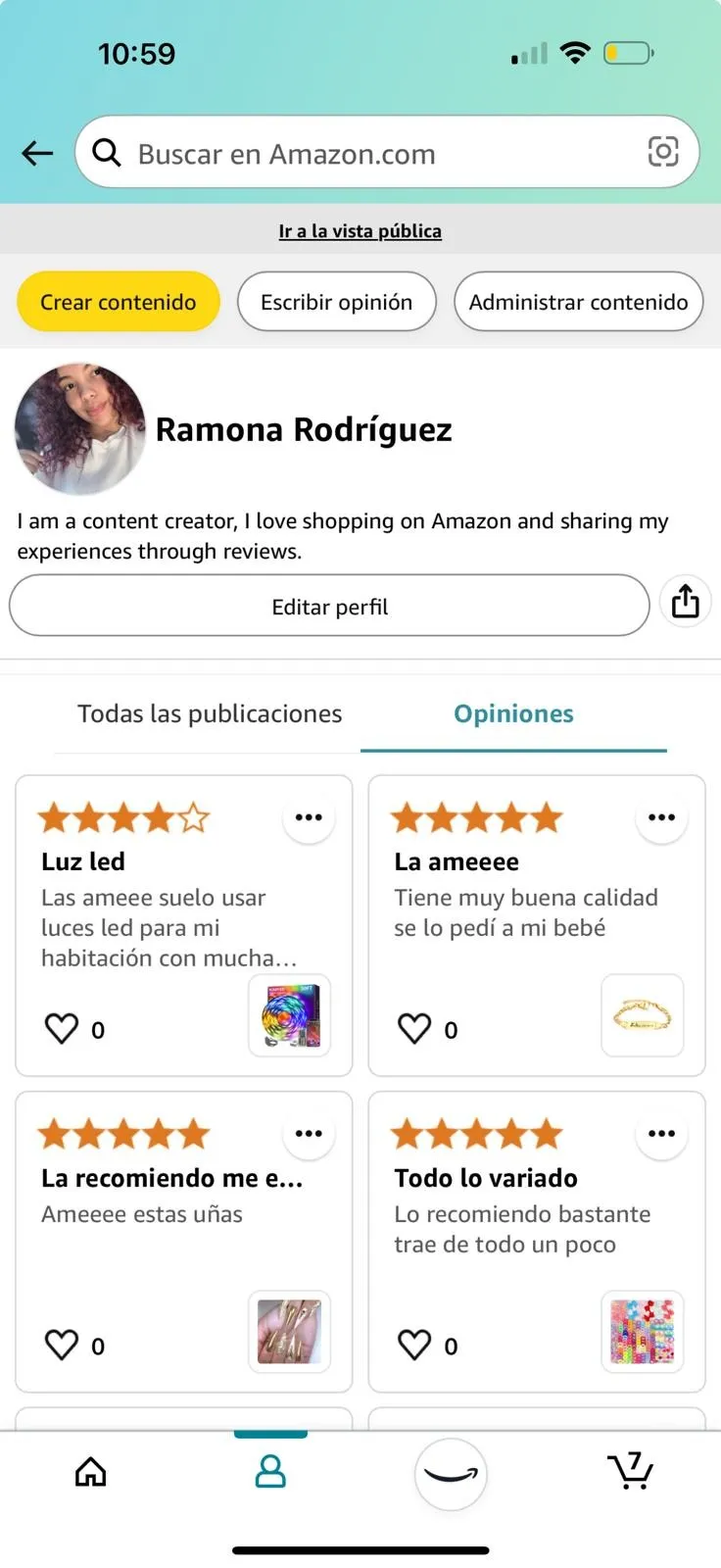The width and height of the screenshot is (721, 1568).
Task: View the LED strip product image
Action: point(290,1015)
